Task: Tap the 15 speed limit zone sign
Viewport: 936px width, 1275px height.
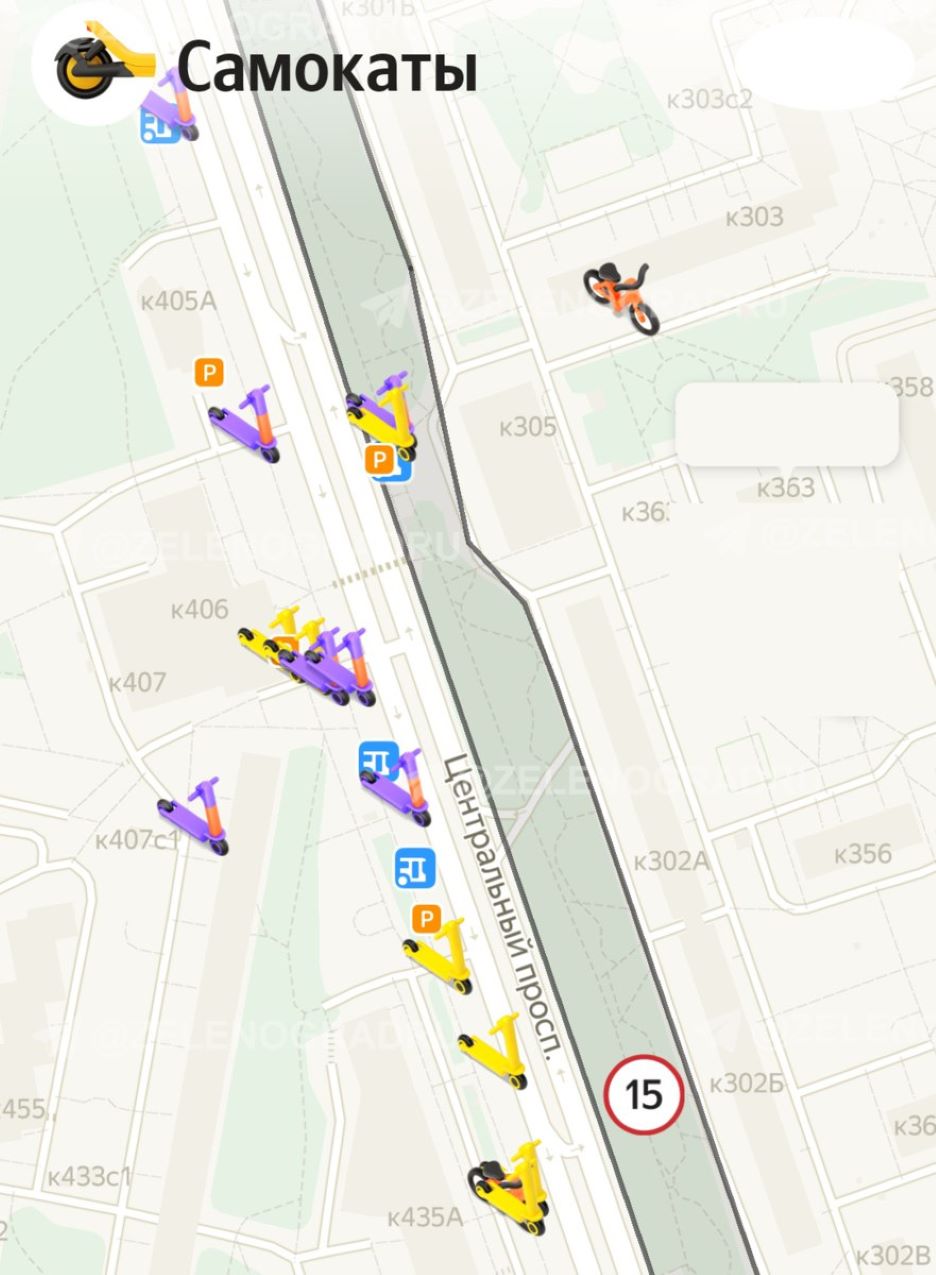Action: tap(644, 1095)
